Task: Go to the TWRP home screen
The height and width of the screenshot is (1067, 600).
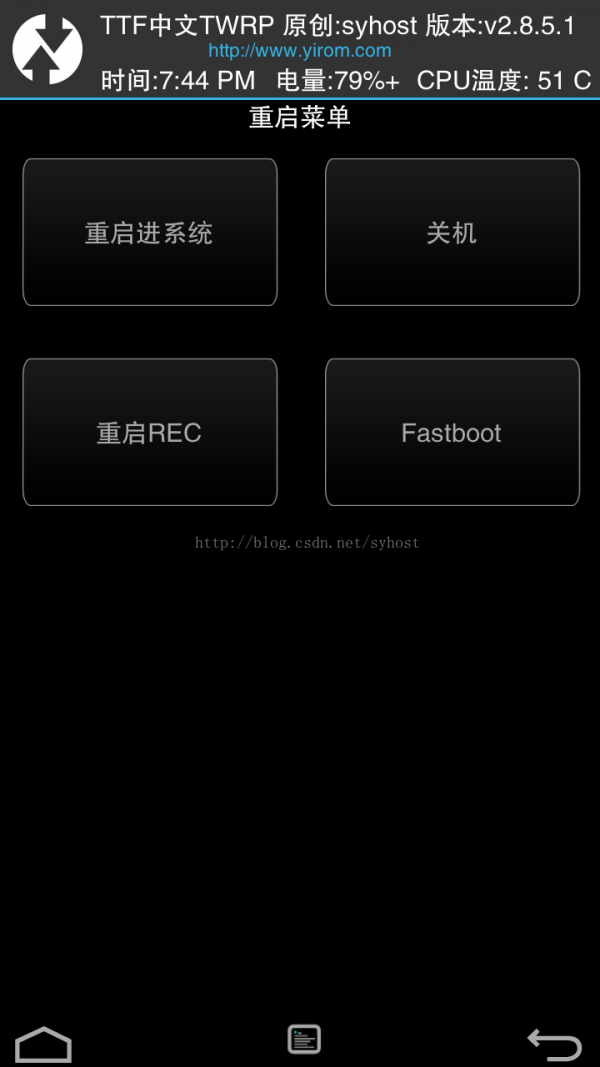Action: coord(44,1044)
